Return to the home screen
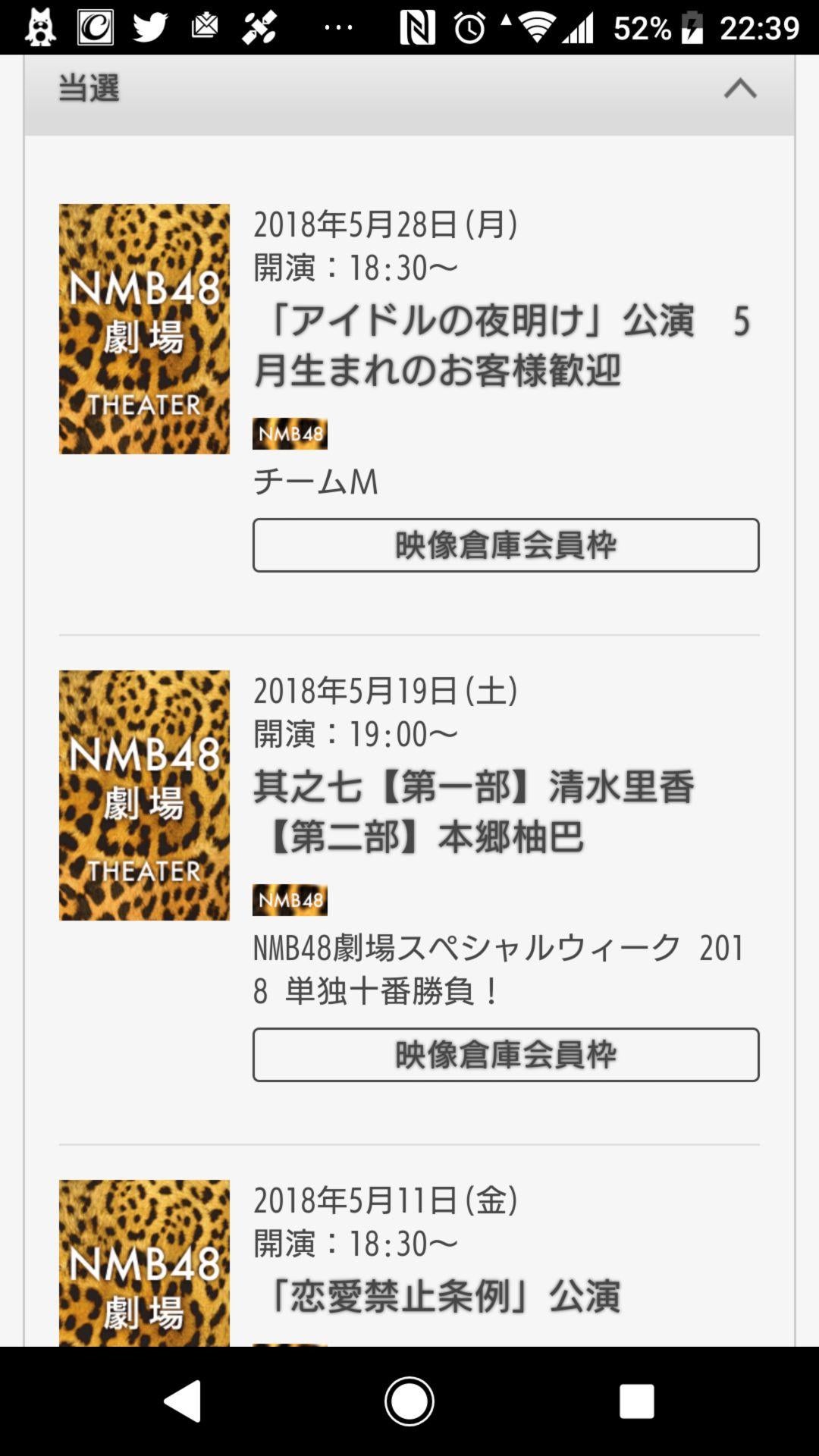 click(x=409, y=1401)
